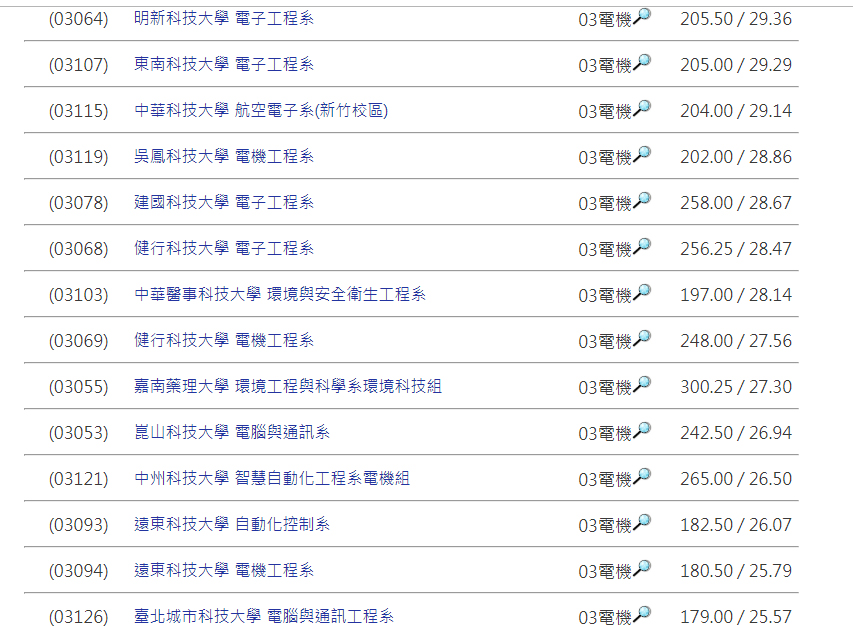Tap magnifier icon in row 03078
The image size is (853, 627).
tap(642, 200)
